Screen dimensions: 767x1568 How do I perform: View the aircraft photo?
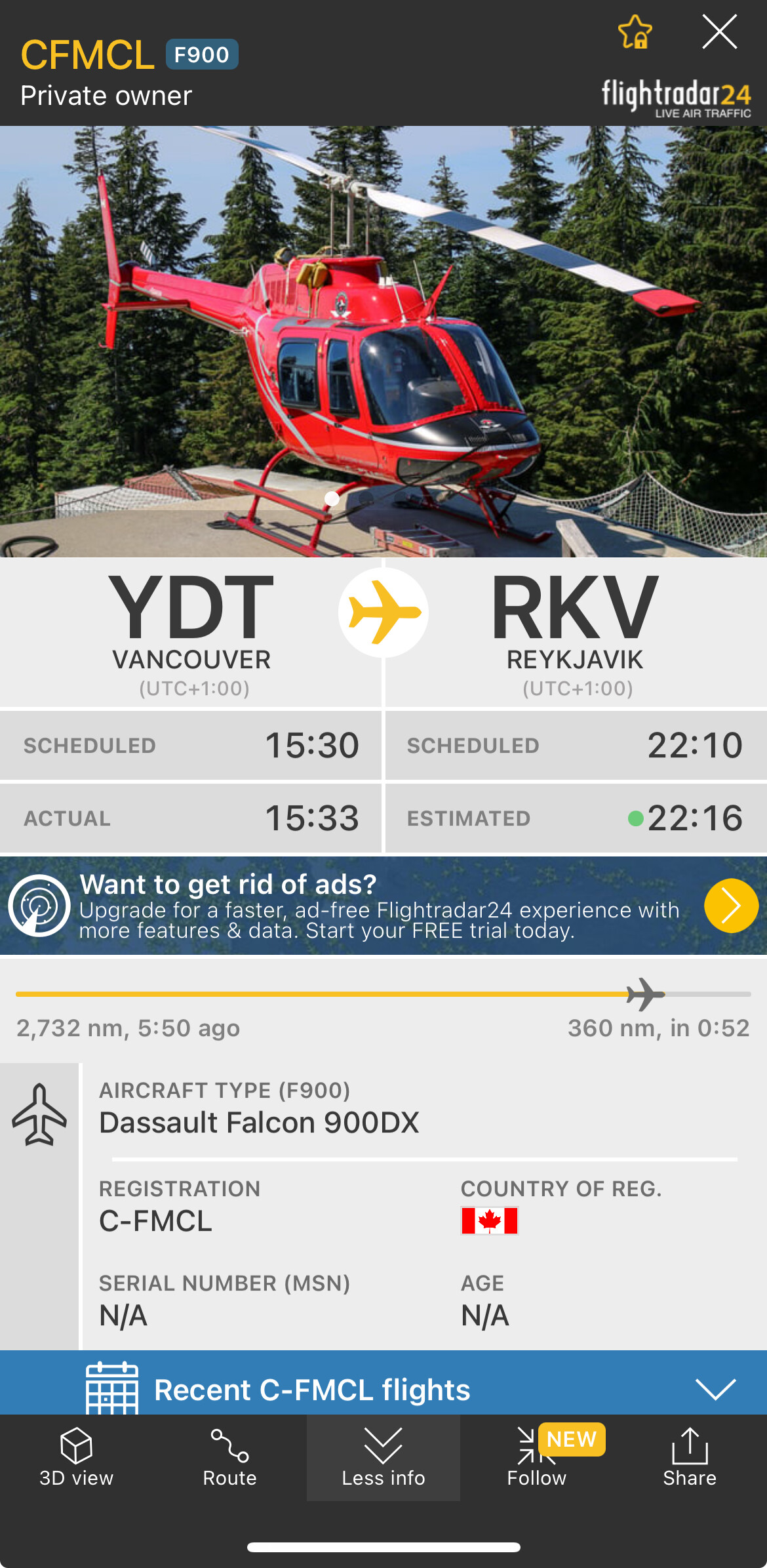[383, 341]
